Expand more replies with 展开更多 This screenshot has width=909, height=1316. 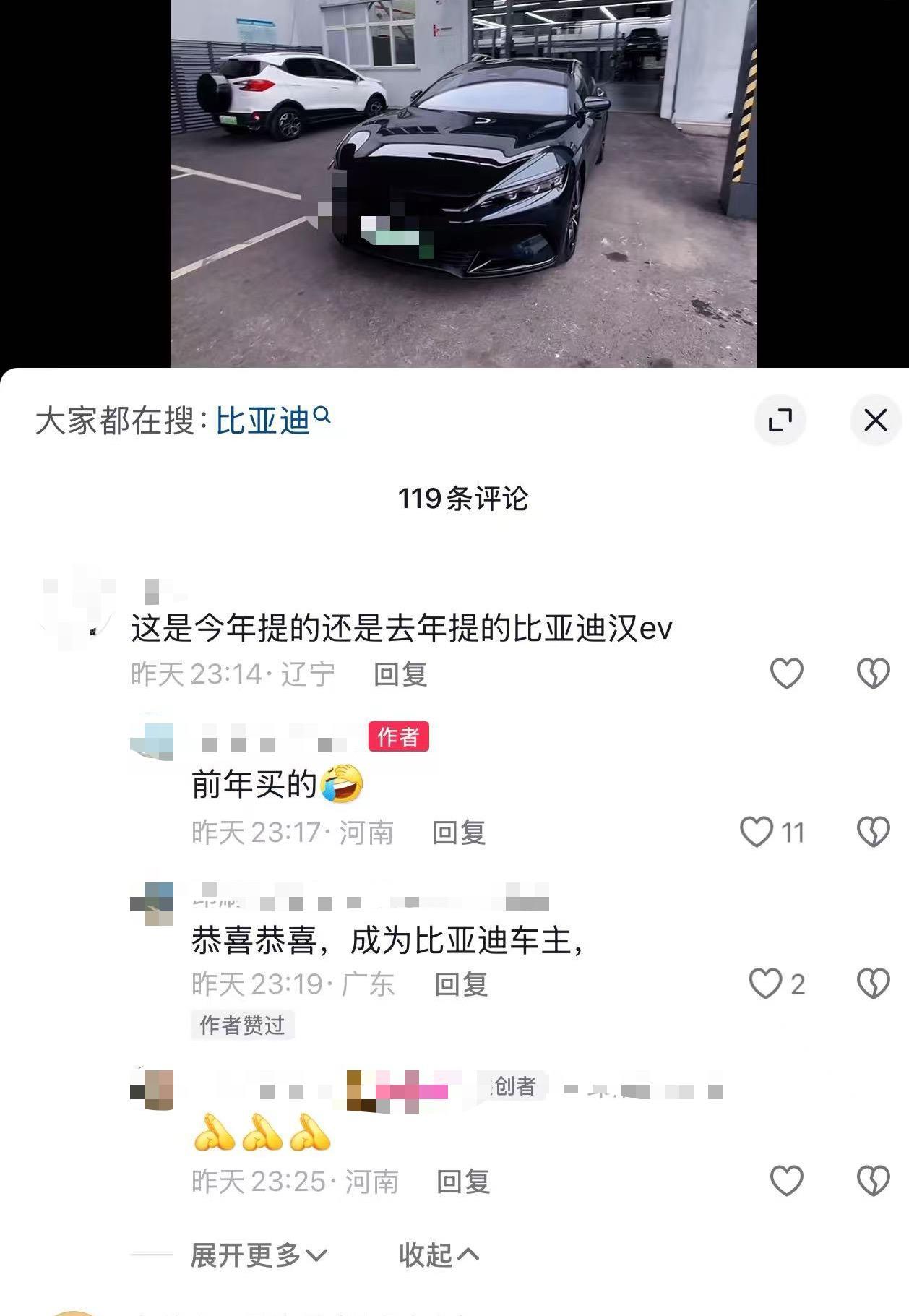pyautogui.click(x=258, y=1255)
